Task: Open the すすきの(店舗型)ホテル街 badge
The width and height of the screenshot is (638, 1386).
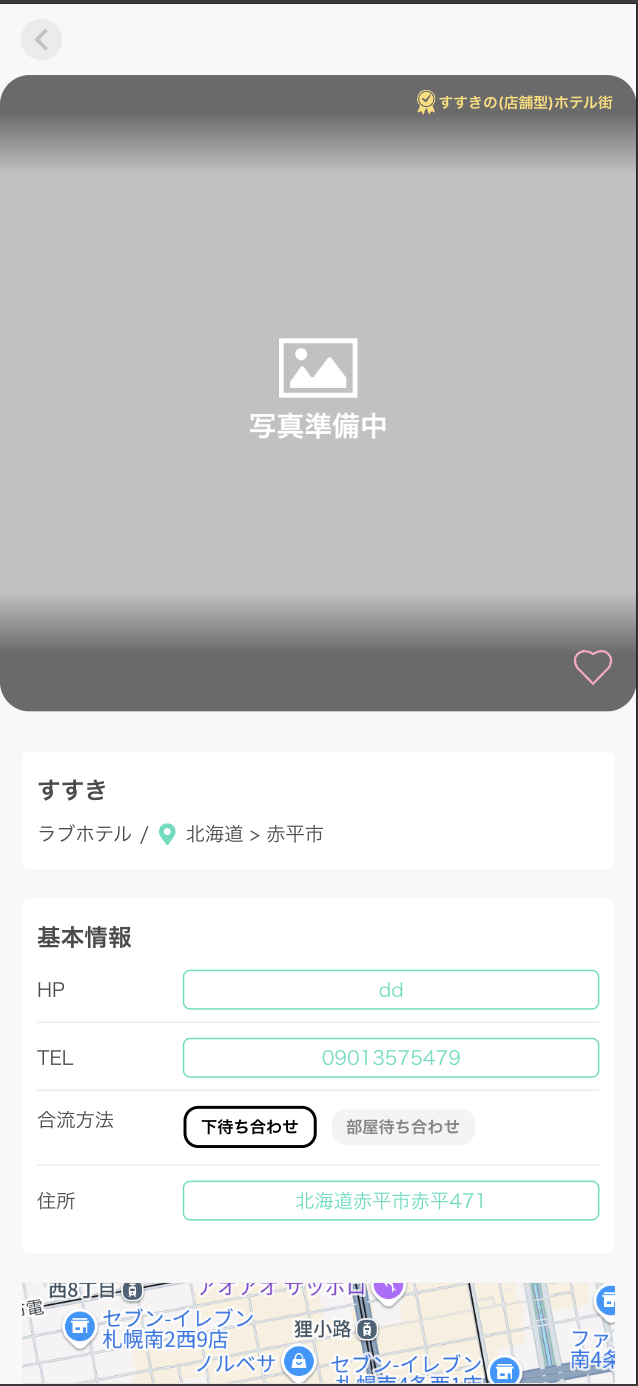Action: [x=515, y=102]
